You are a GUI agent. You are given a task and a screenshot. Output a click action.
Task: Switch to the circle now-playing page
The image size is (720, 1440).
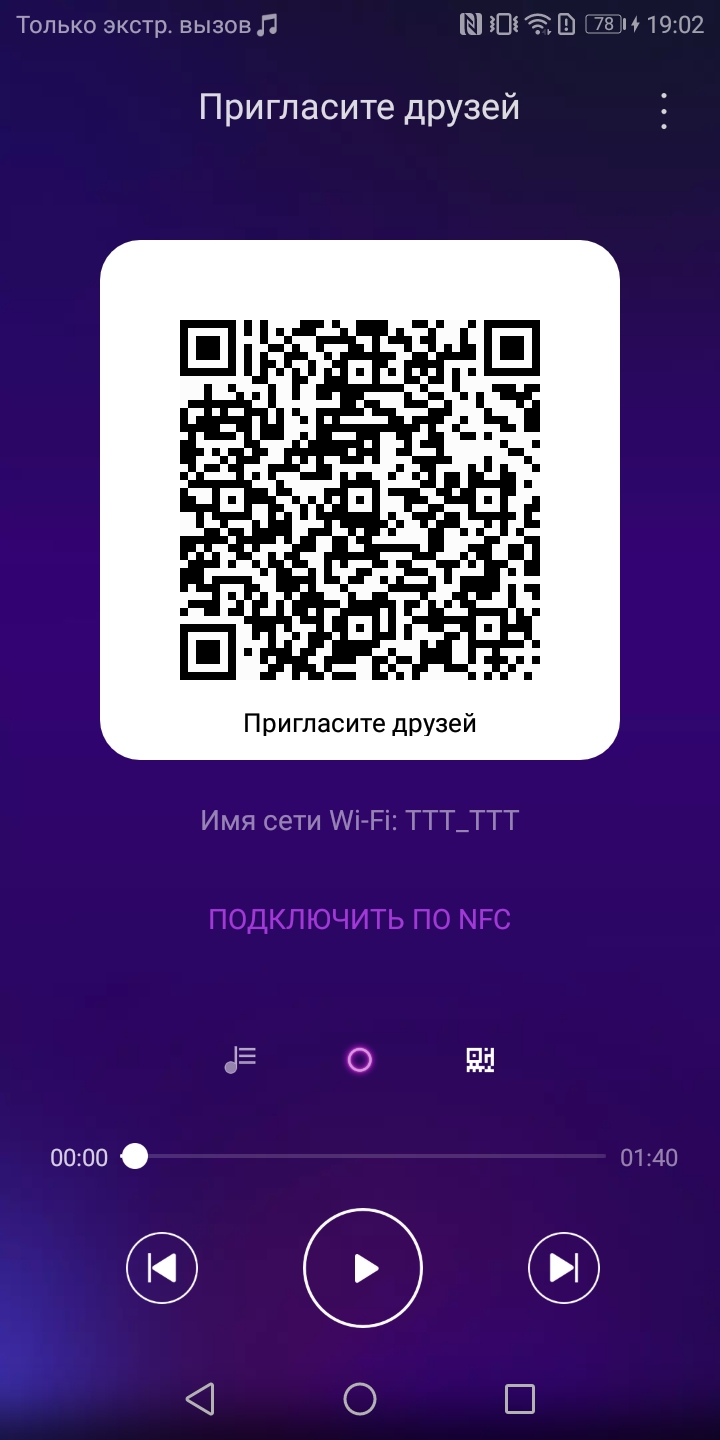tap(360, 1059)
